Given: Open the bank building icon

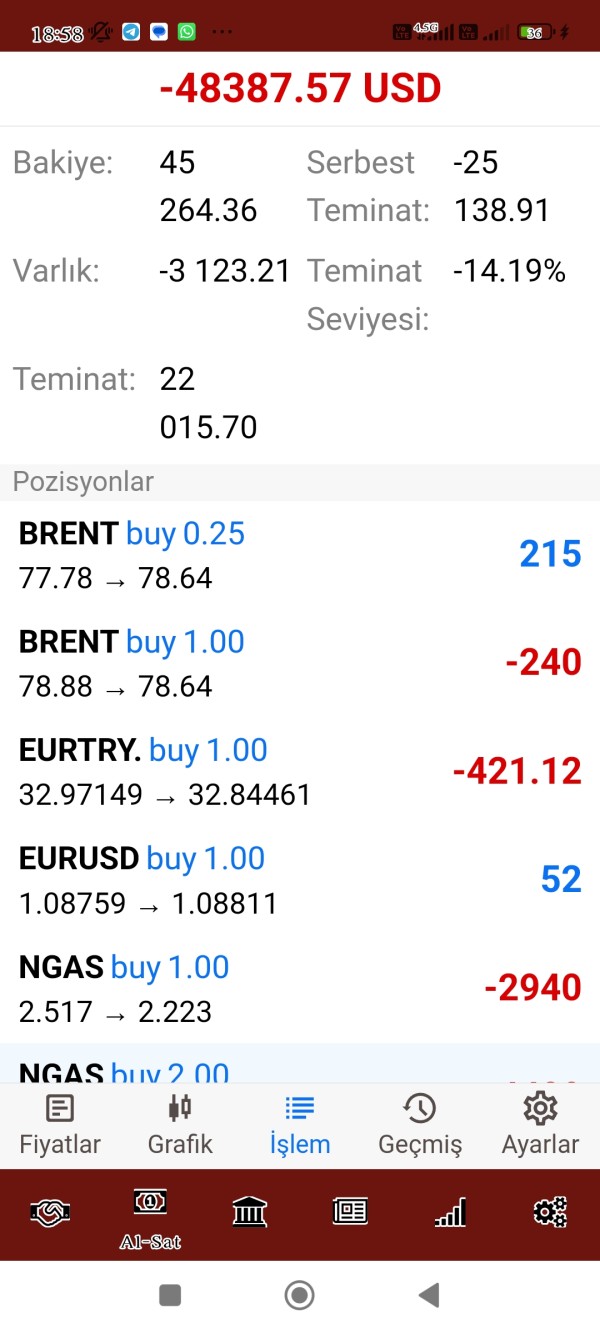Looking at the screenshot, I should pyautogui.click(x=250, y=1213).
